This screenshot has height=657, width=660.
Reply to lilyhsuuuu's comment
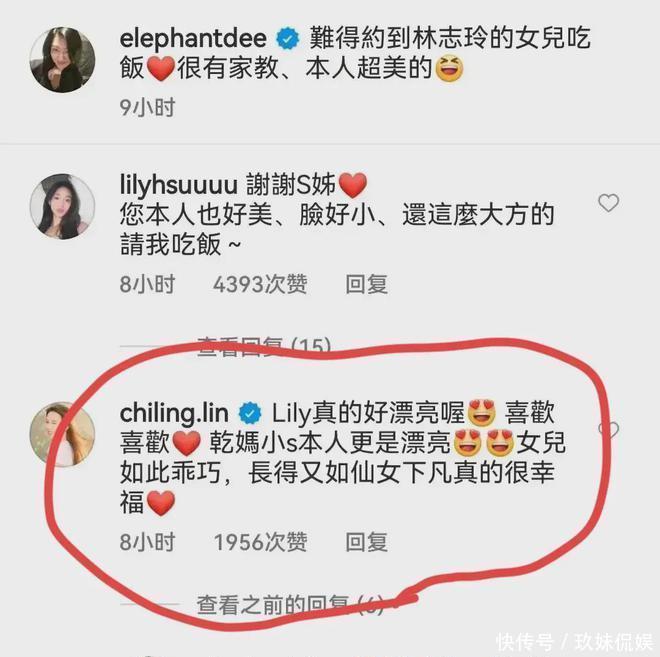pyautogui.click(x=366, y=285)
